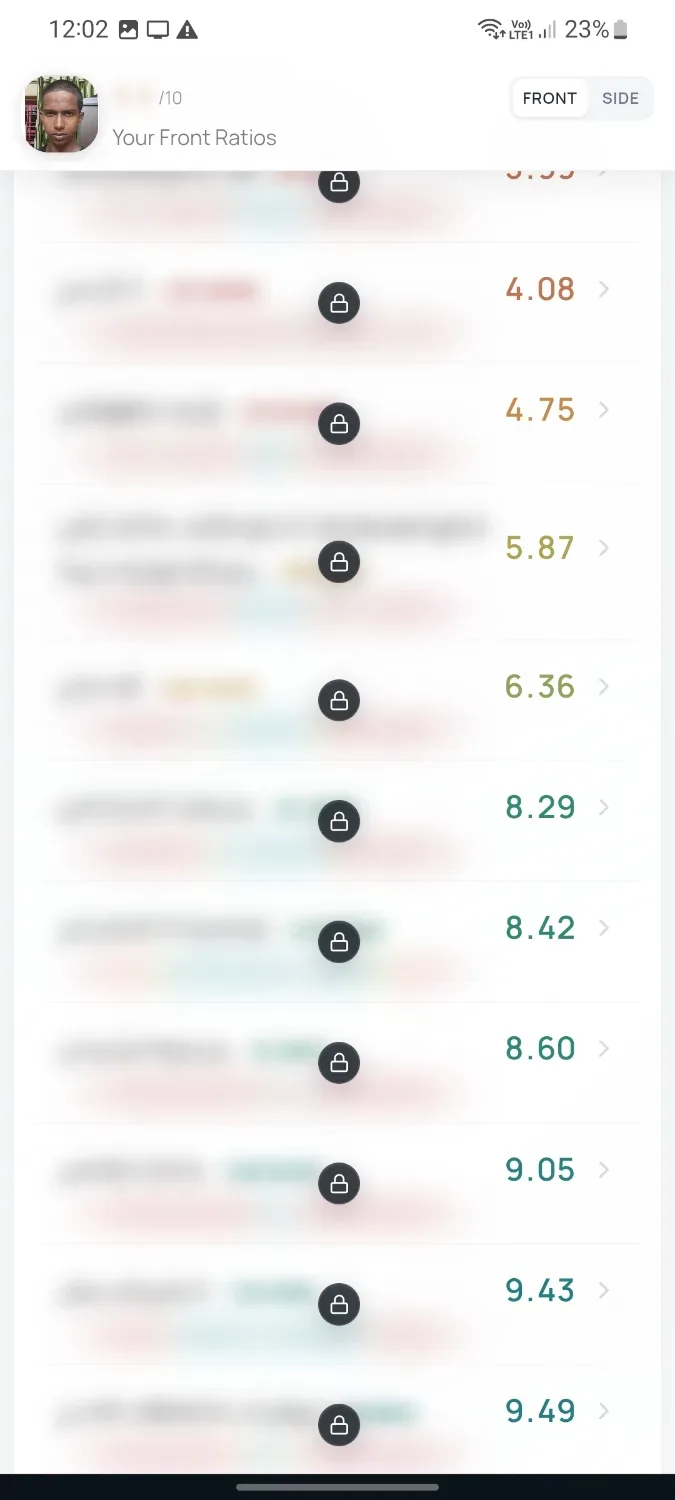Open the ratio row scored 8.29

coord(338,821)
